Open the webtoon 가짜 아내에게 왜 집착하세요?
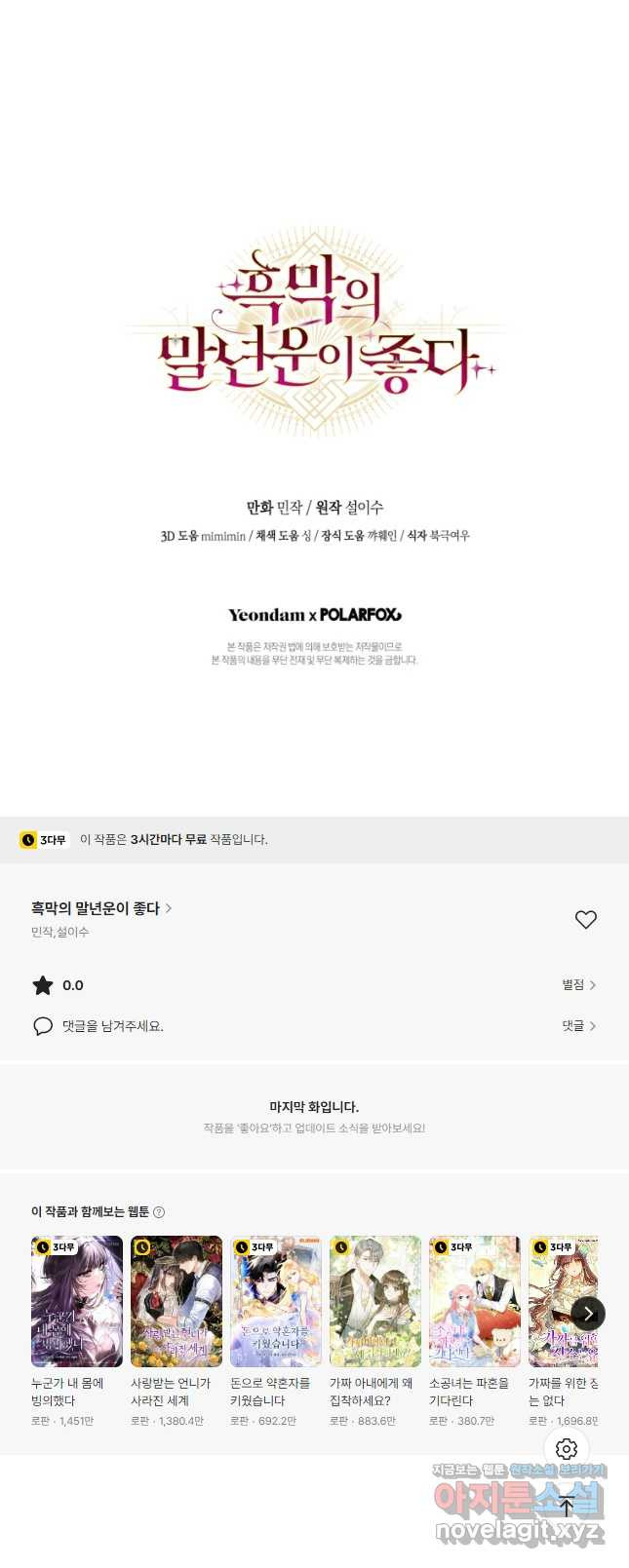Screen dimensions: 629x1568 (375, 1302)
